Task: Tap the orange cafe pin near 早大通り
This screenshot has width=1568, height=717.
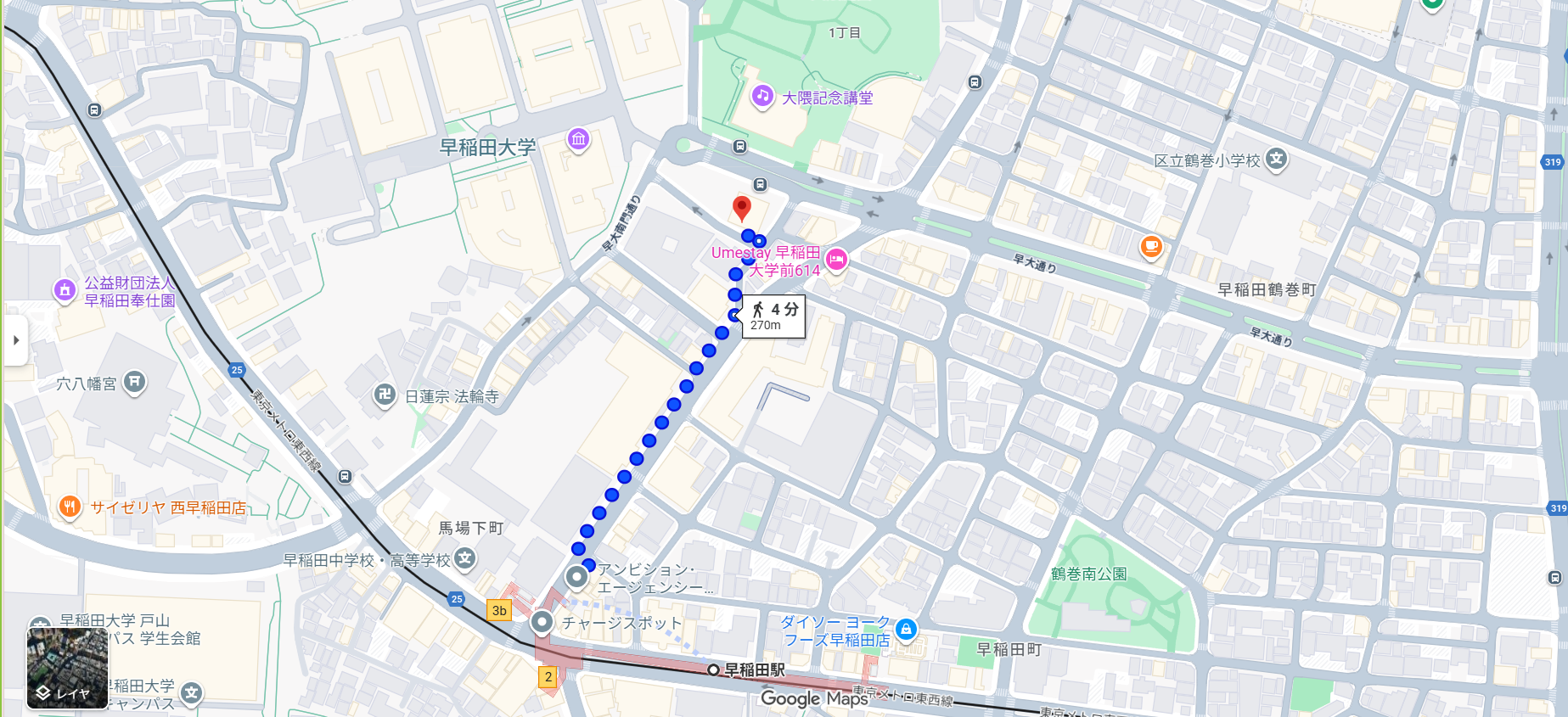Action: click(1151, 247)
